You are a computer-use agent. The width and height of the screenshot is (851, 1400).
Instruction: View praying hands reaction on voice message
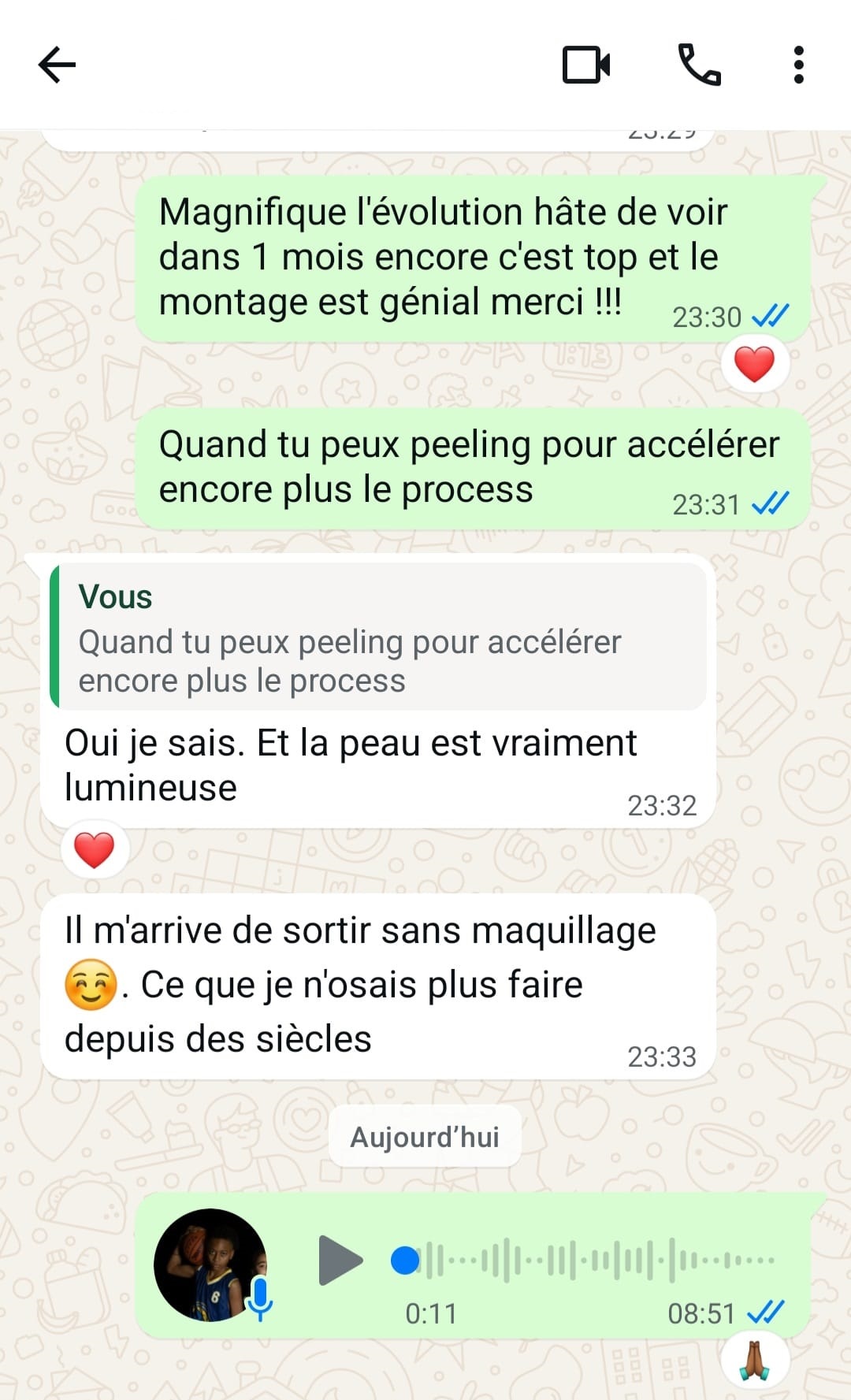pos(754,1361)
